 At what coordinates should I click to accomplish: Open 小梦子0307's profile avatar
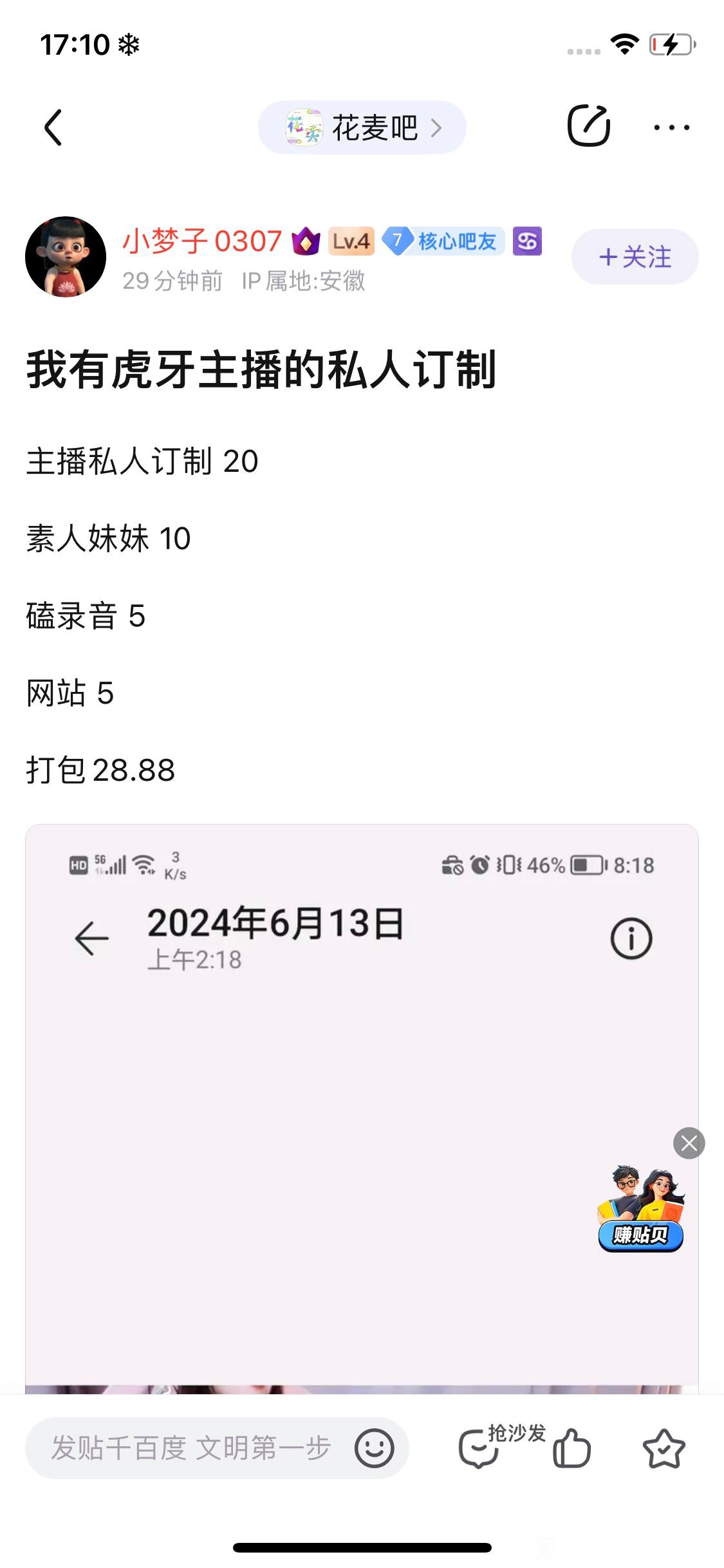point(66,257)
